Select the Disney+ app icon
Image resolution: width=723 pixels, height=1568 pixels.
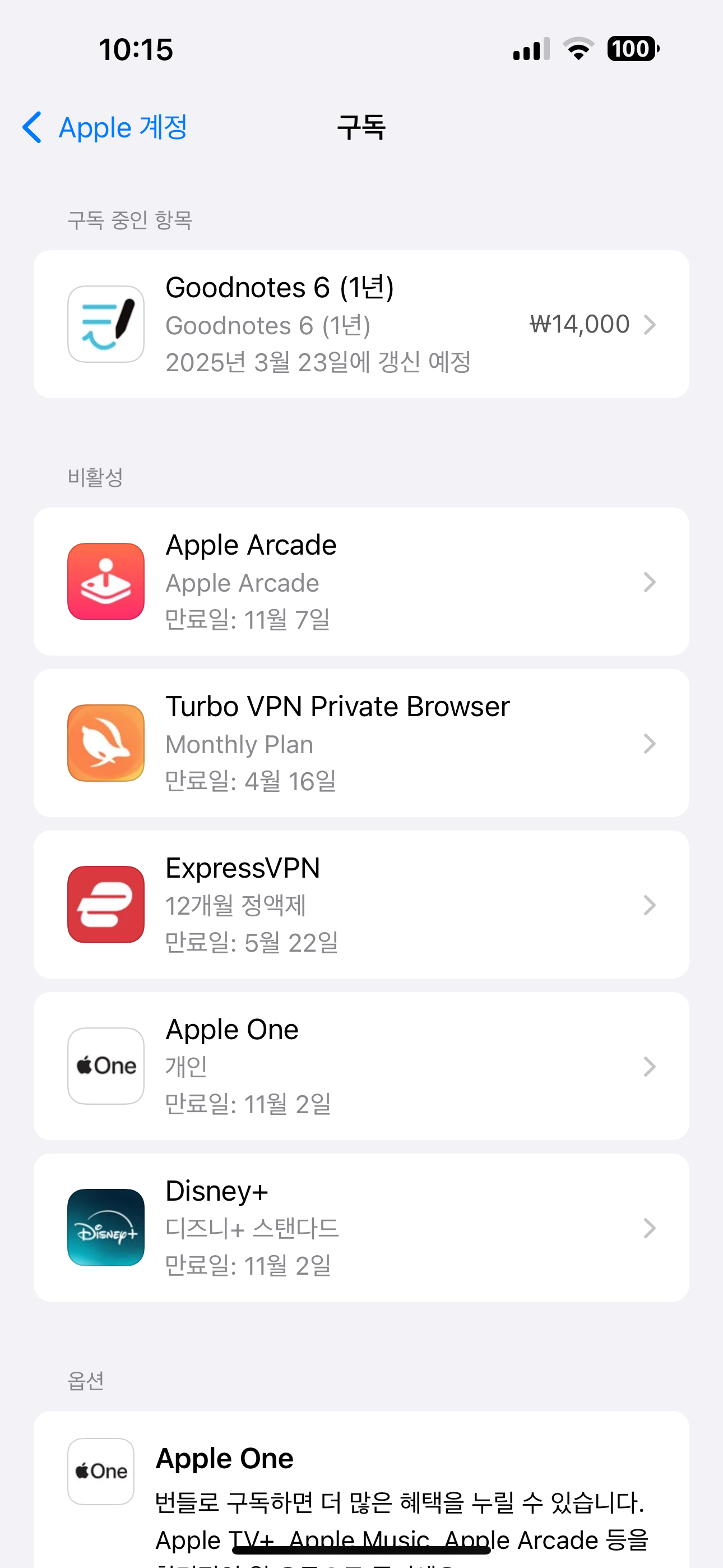105,1228
